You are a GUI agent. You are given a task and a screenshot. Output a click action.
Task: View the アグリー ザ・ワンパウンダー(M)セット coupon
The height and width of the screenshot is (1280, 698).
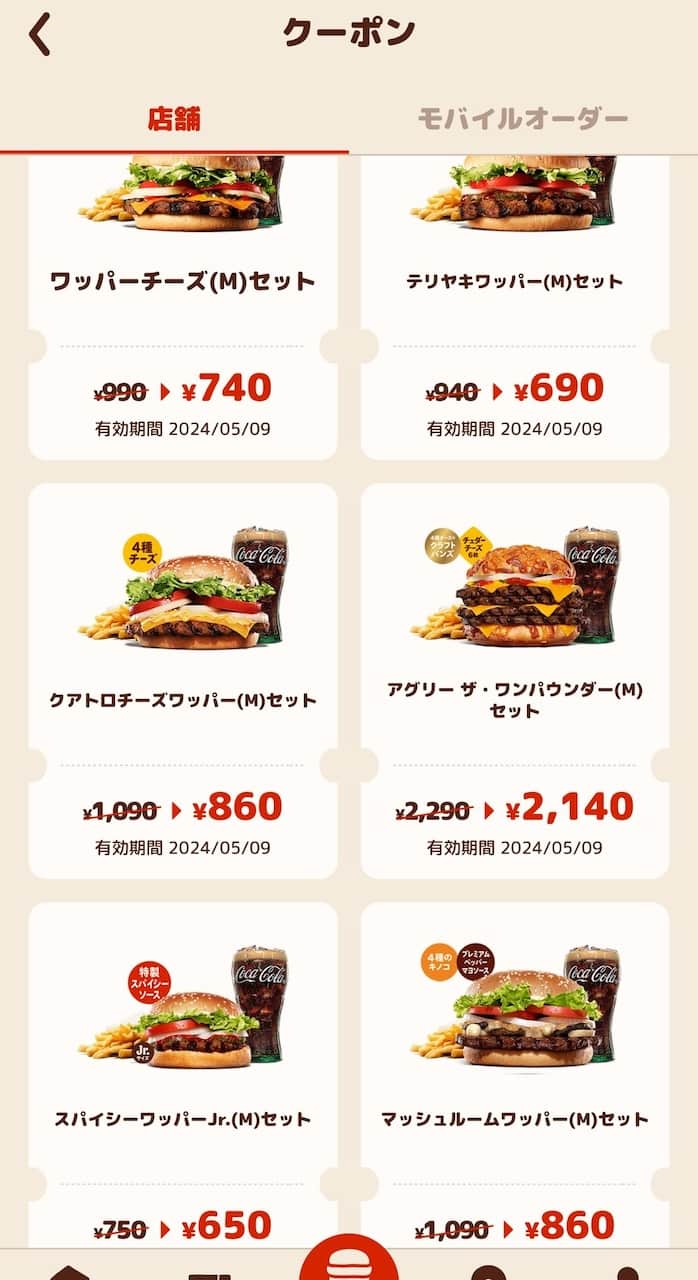tap(514, 680)
